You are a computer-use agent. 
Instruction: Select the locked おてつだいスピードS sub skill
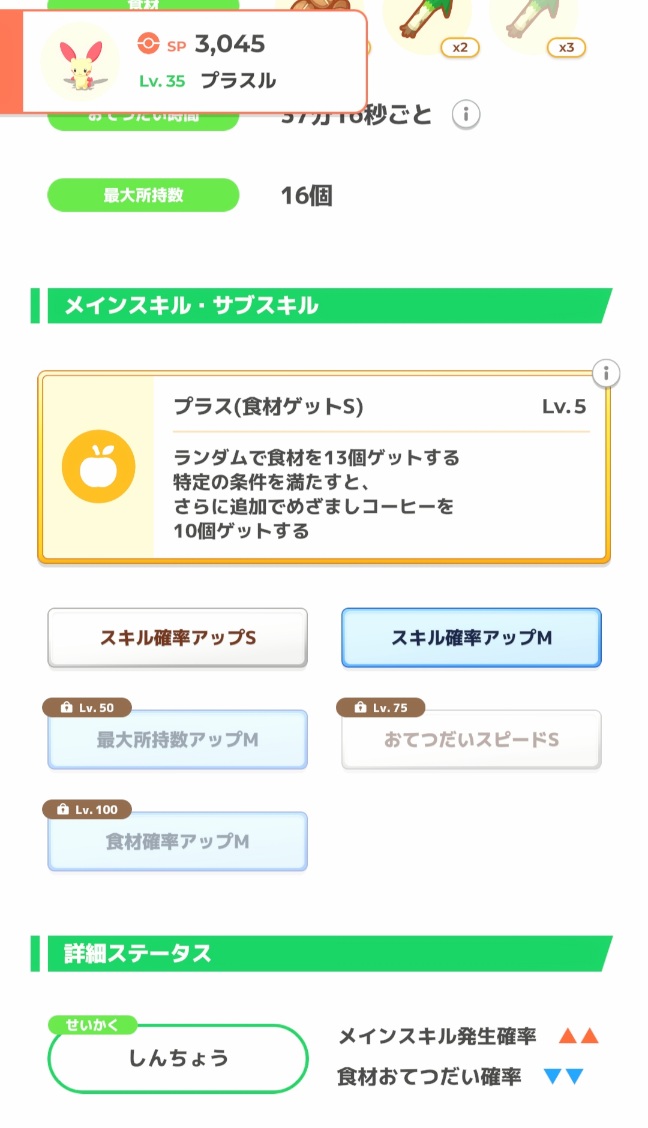(x=471, y=740)
